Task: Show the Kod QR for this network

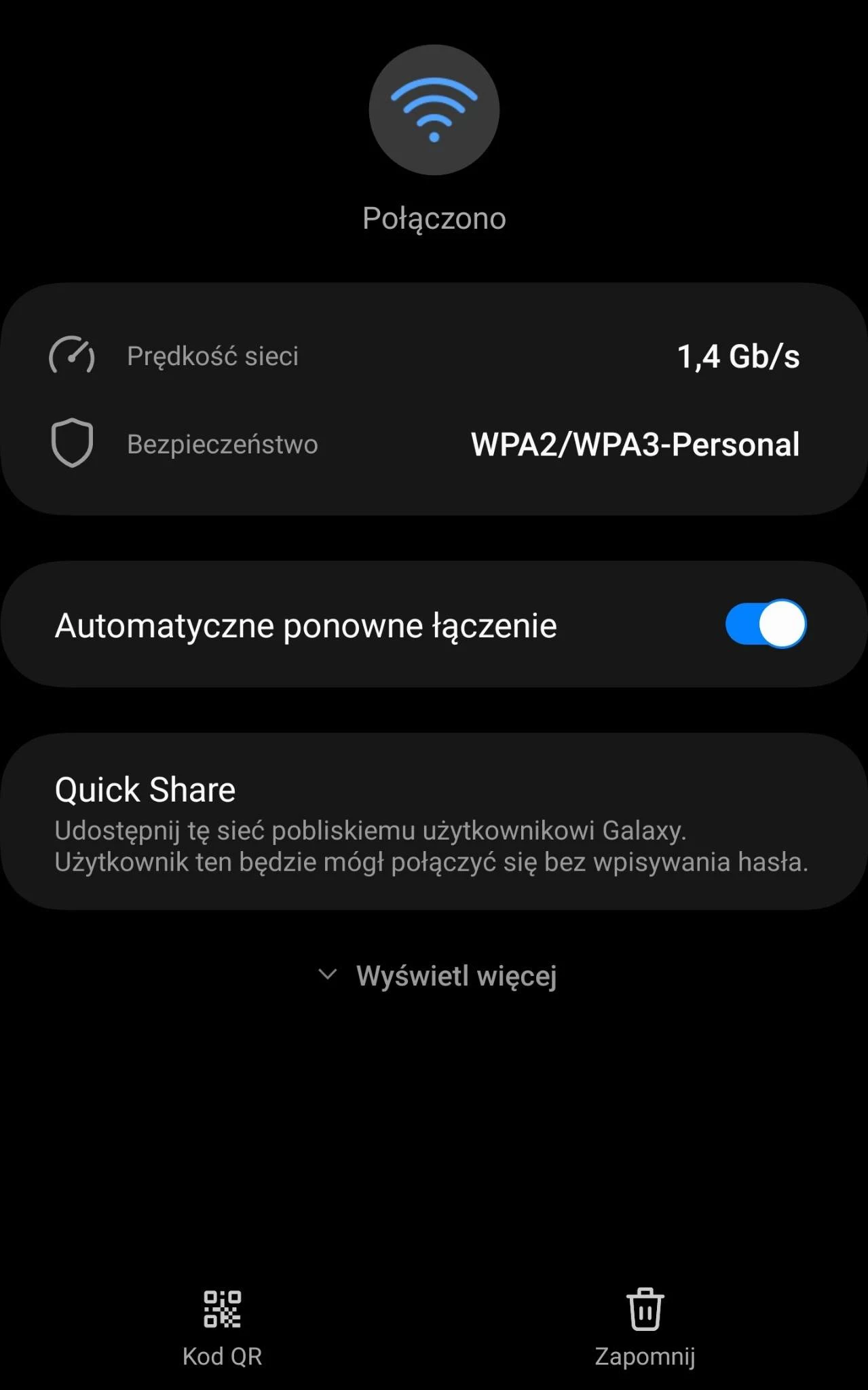Action: [x=222, y=1328]
